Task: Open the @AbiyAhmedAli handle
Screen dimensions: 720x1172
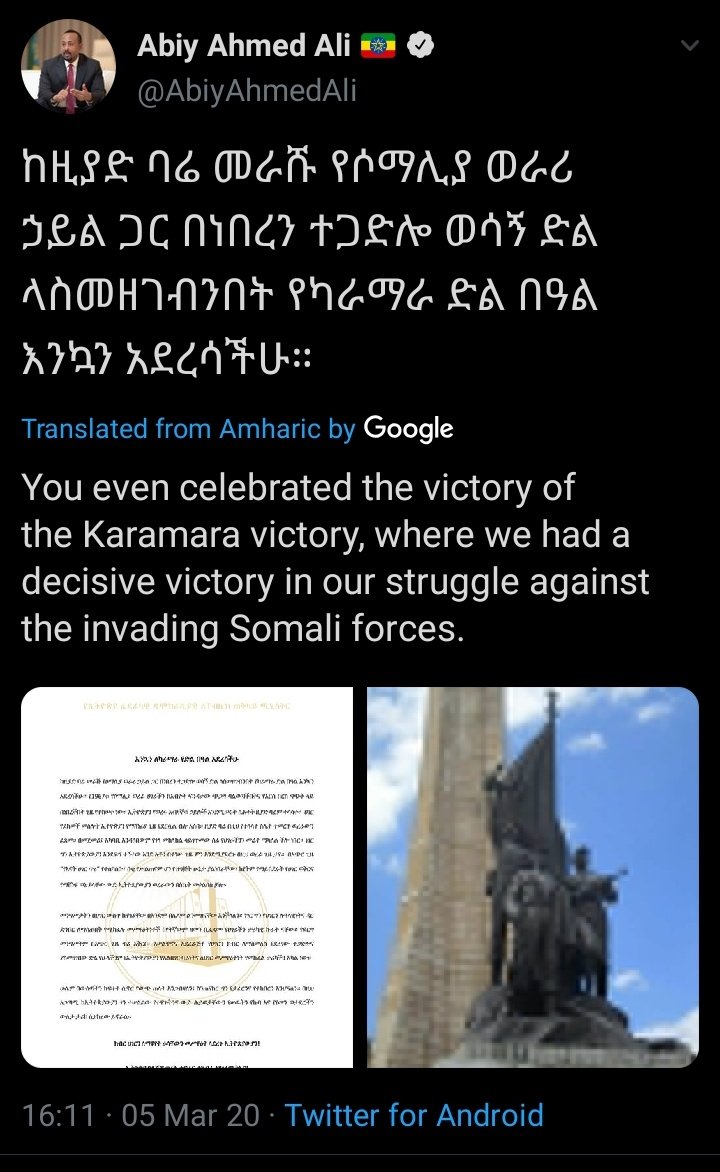Action: point(247,91)
